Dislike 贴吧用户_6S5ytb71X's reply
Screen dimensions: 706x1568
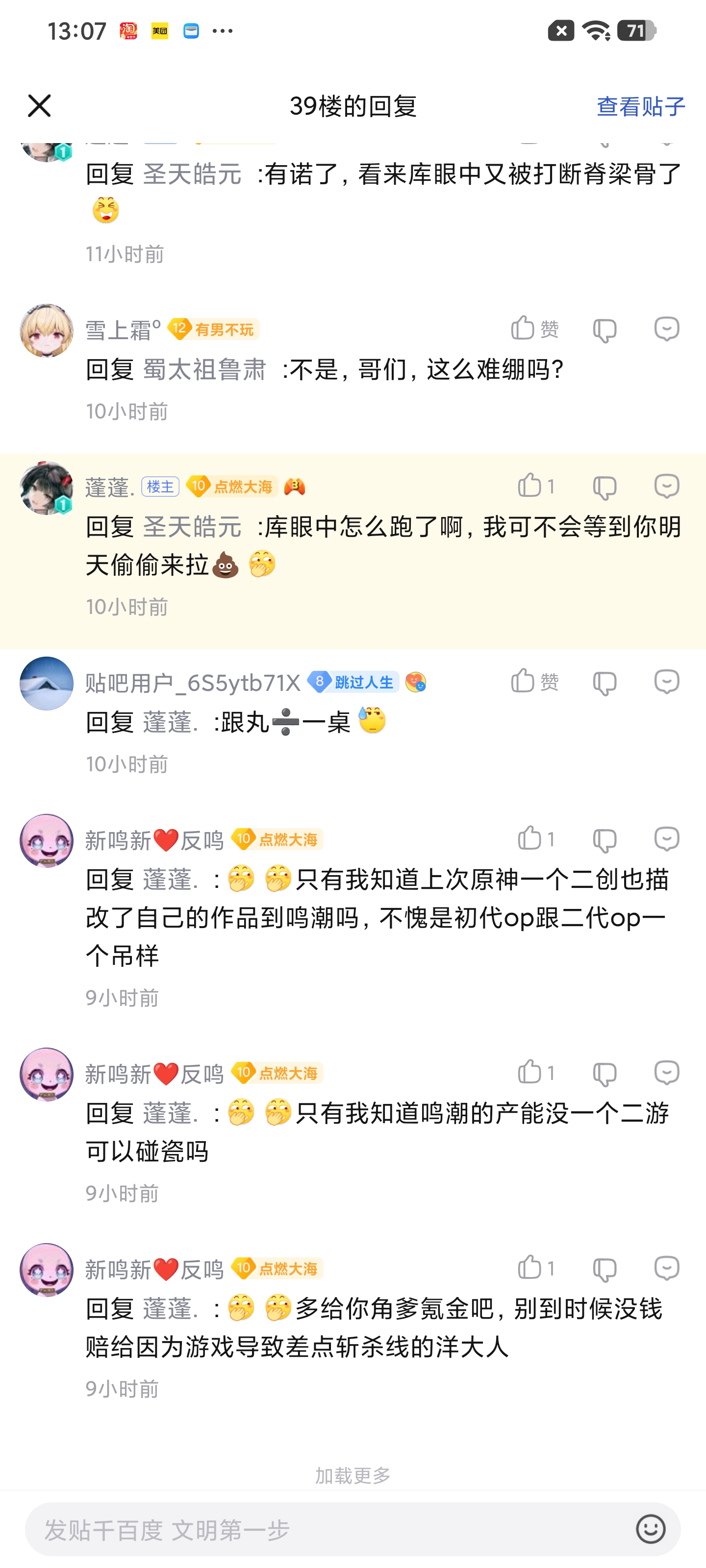tap(605, 683)
